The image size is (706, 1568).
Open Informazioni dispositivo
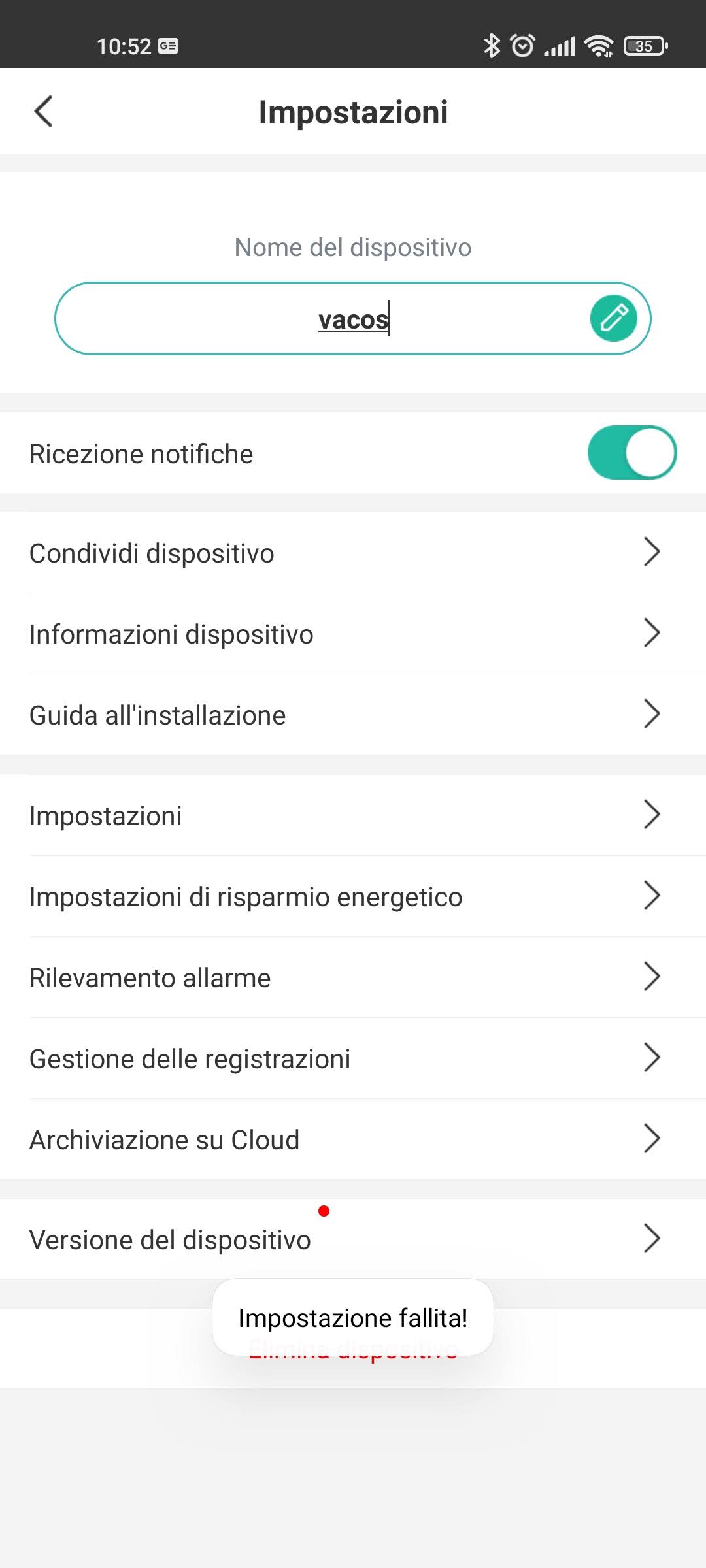[353, 634]
